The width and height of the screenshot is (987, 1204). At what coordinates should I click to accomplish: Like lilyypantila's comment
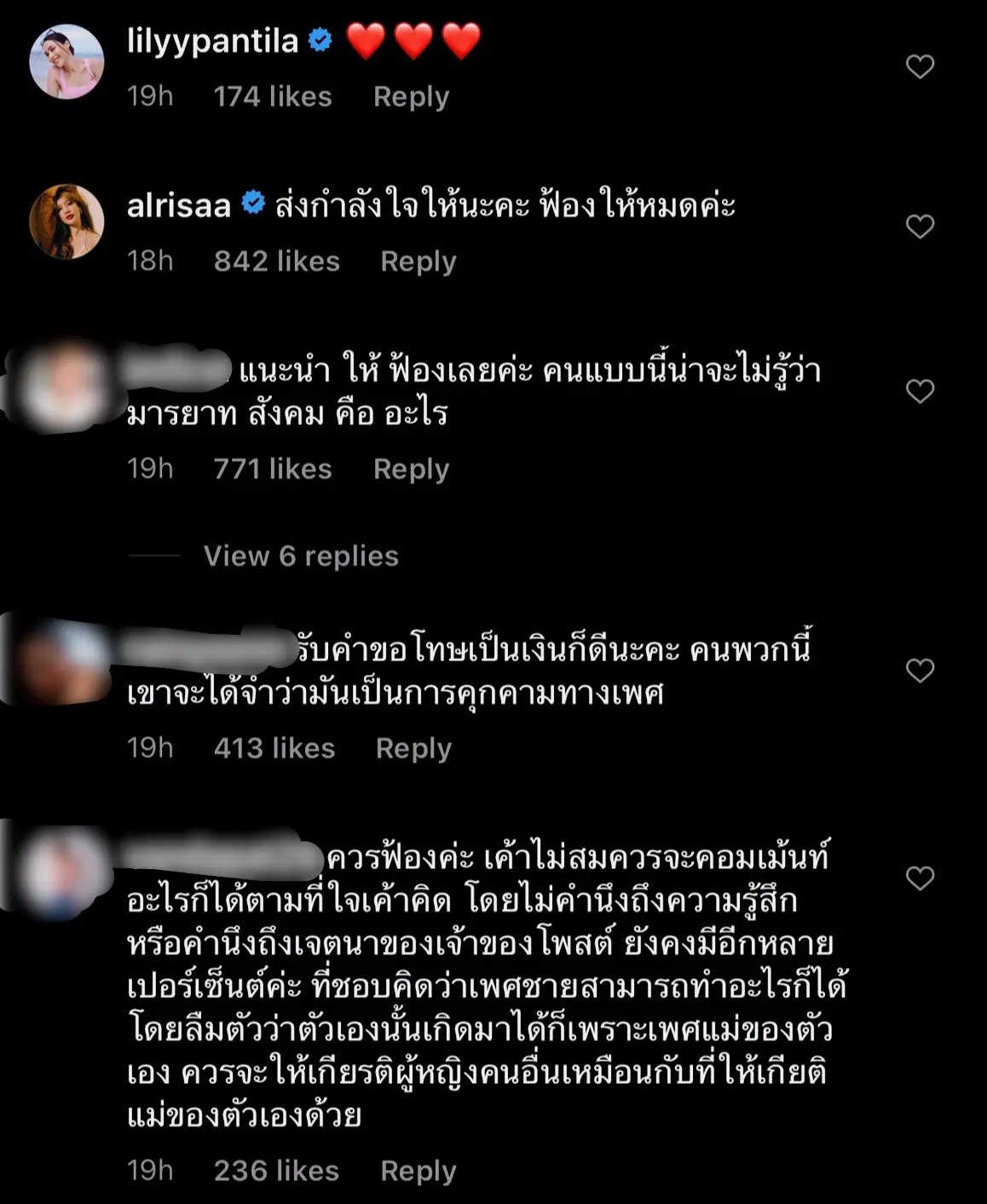(x=920, y=66)
